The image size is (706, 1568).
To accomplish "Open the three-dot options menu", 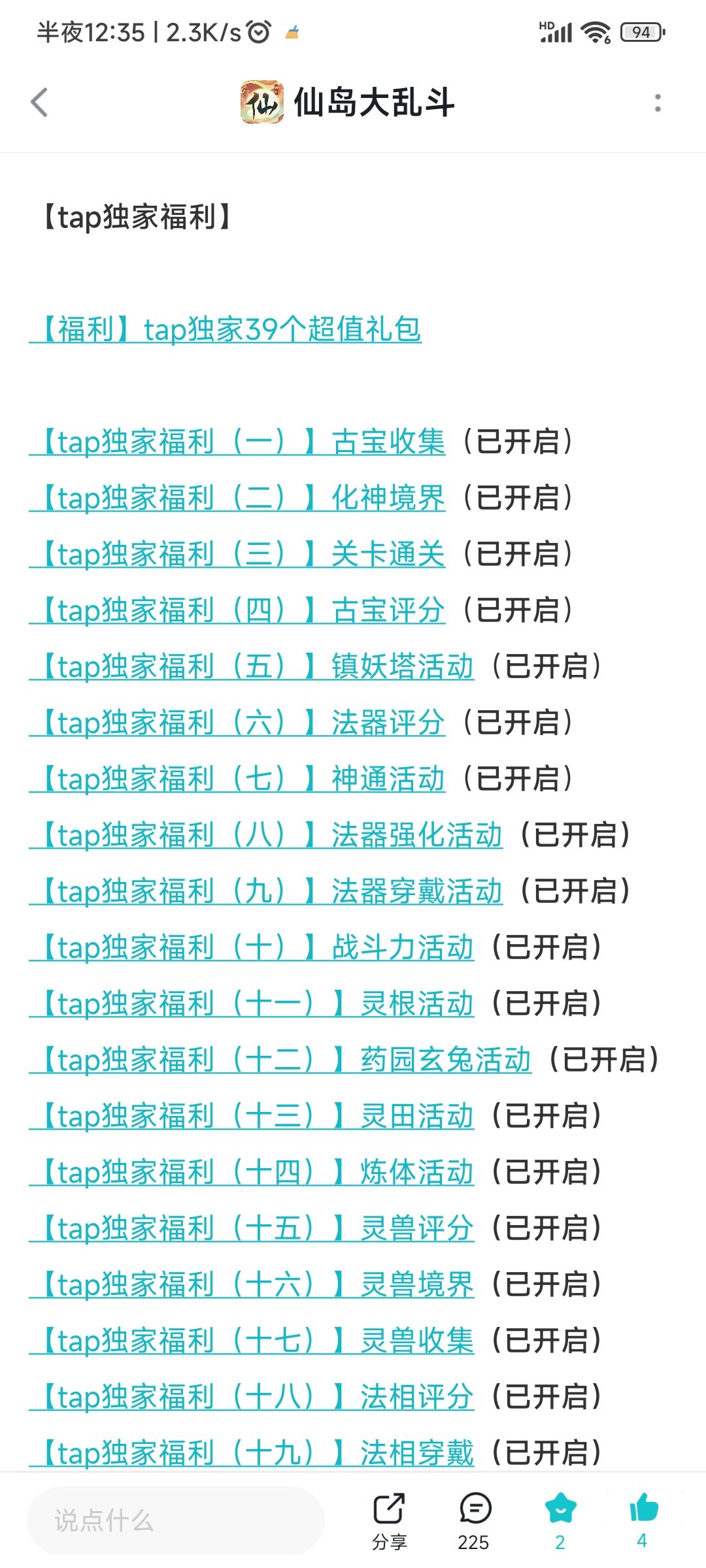I will pyautogui.click(x=659, y=102).
